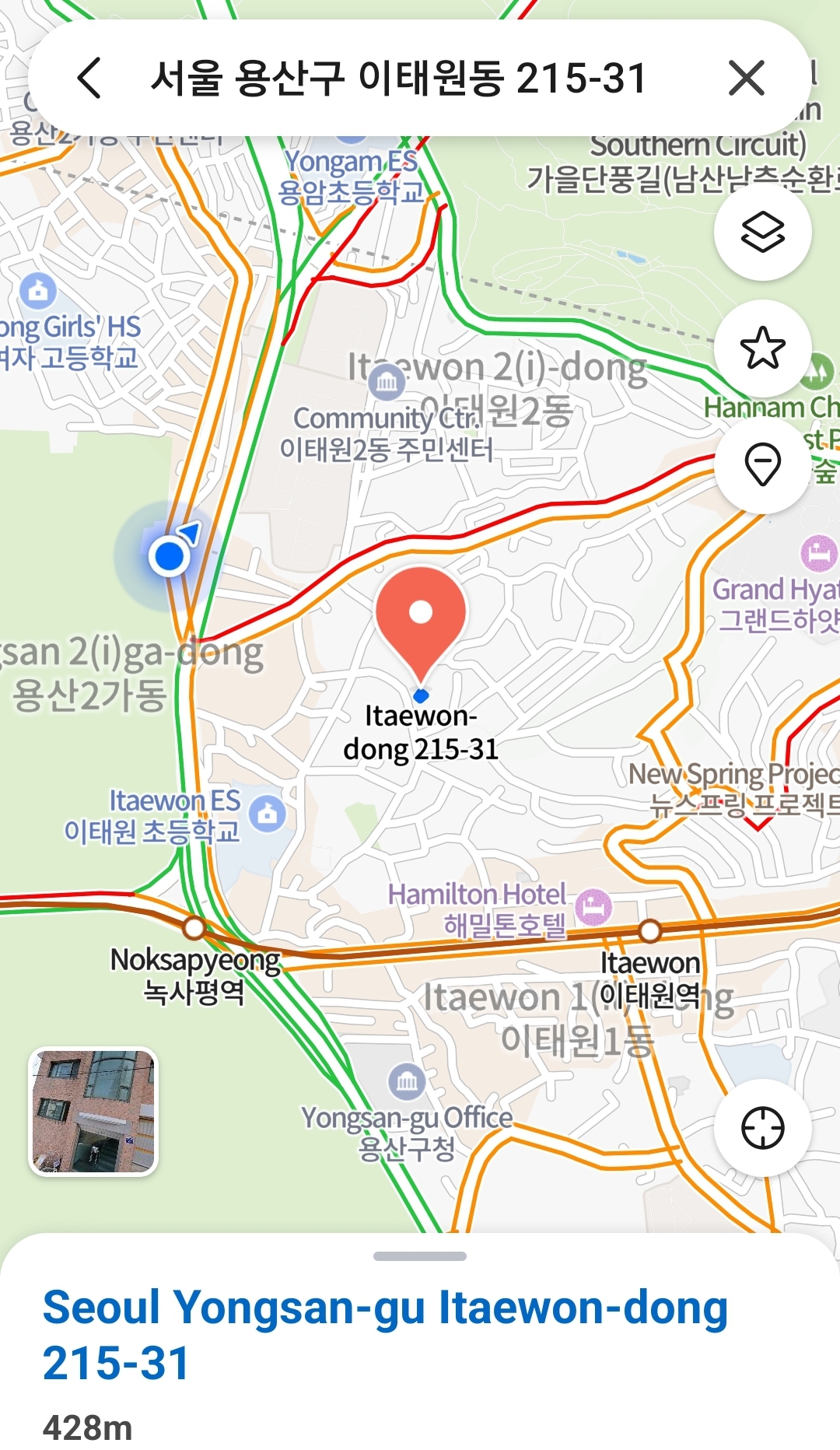
Task: Tap Yongsan-gu Office map icon
Action: pos(407,1081)
